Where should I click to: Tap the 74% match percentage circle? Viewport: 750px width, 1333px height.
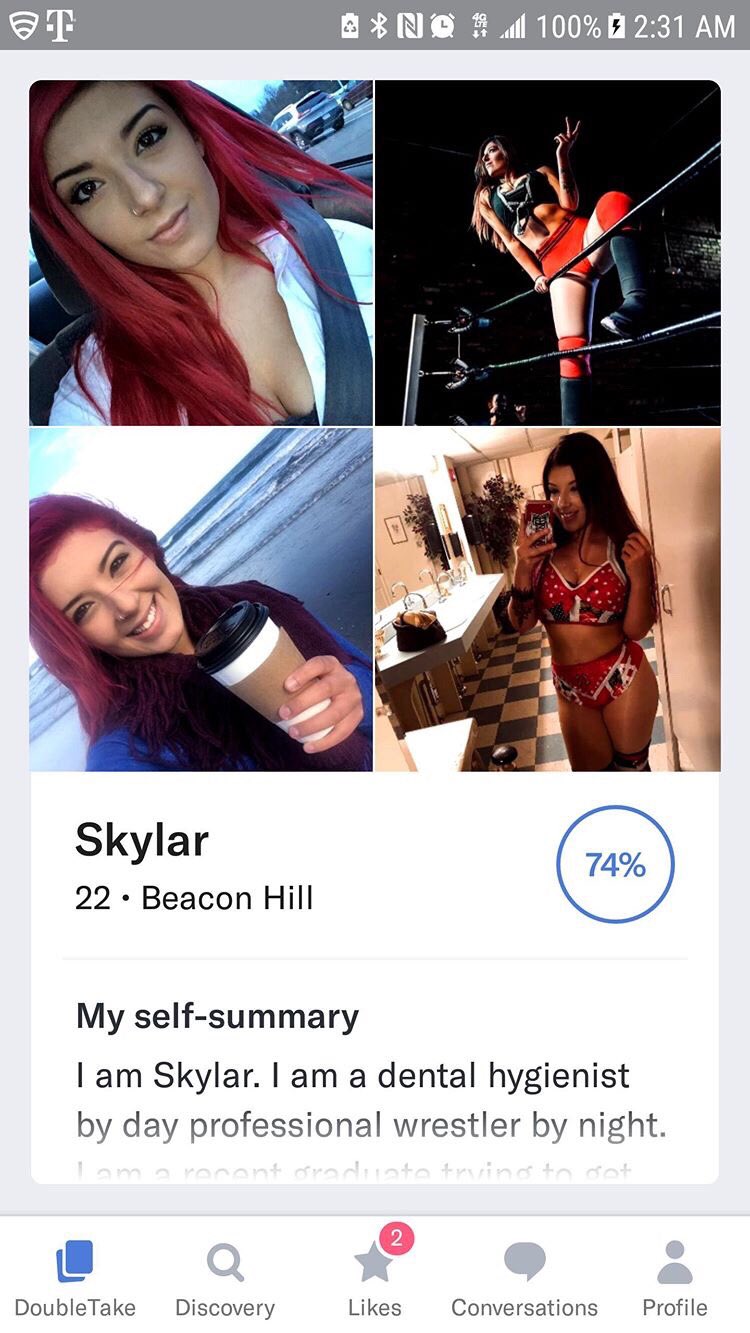(x=615, y=865)
